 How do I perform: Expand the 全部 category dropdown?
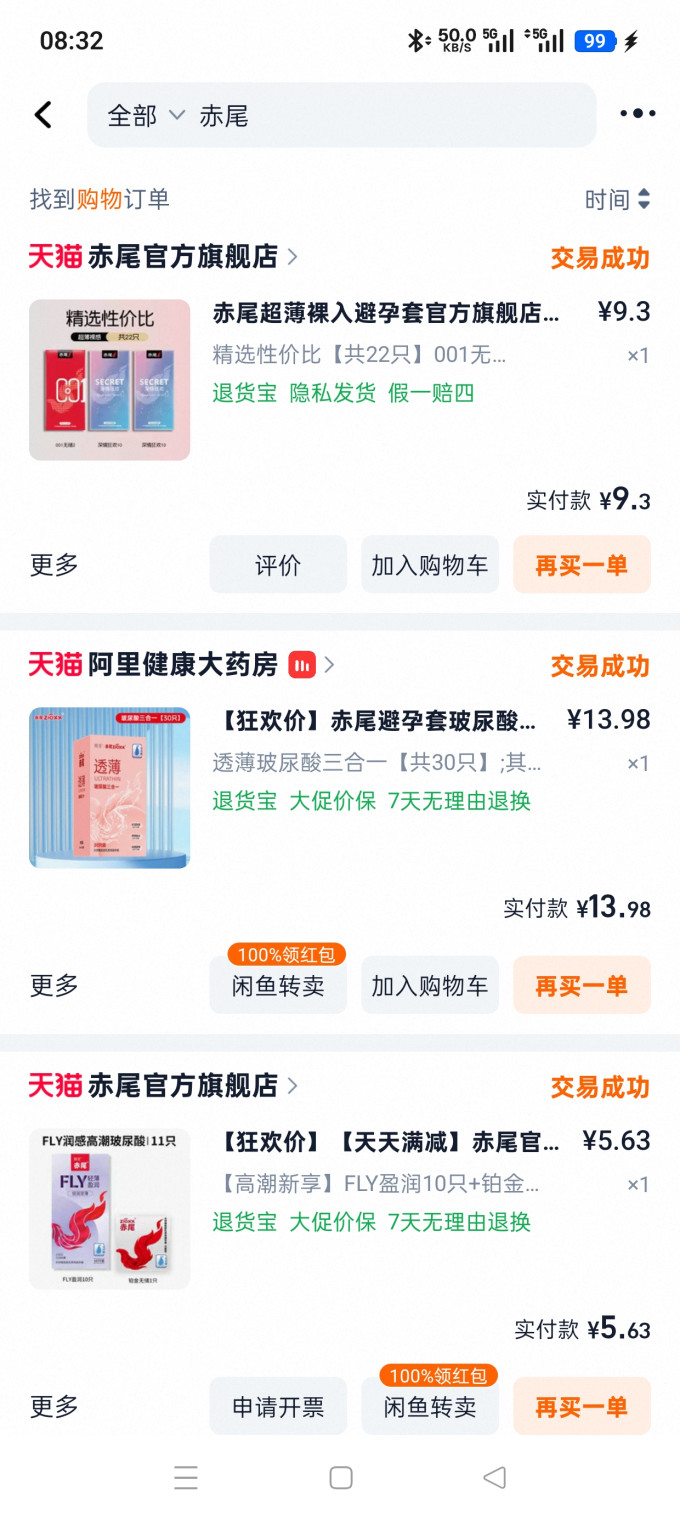click(146, 116)
